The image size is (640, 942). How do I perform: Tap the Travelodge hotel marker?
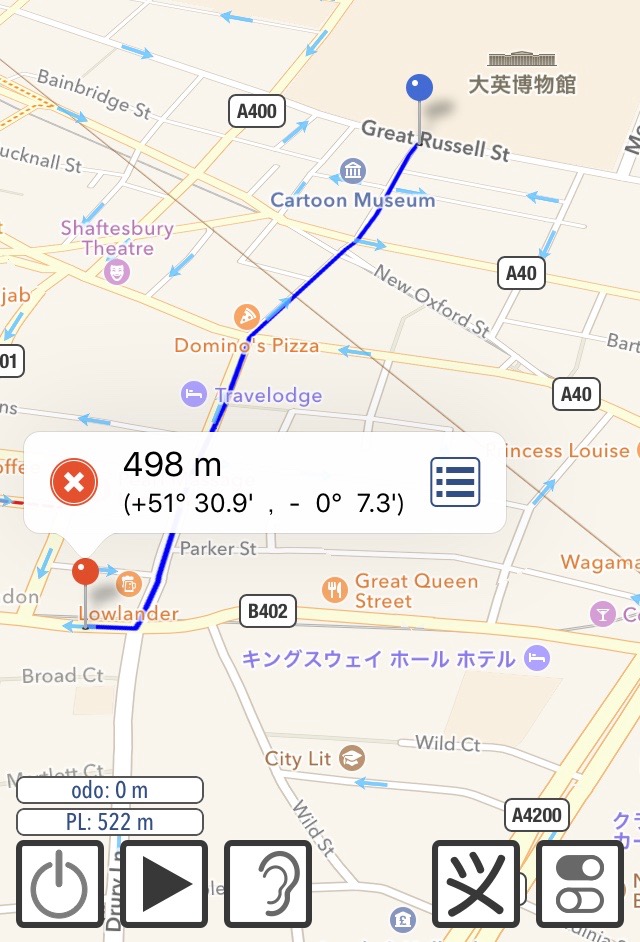[194, 395]
